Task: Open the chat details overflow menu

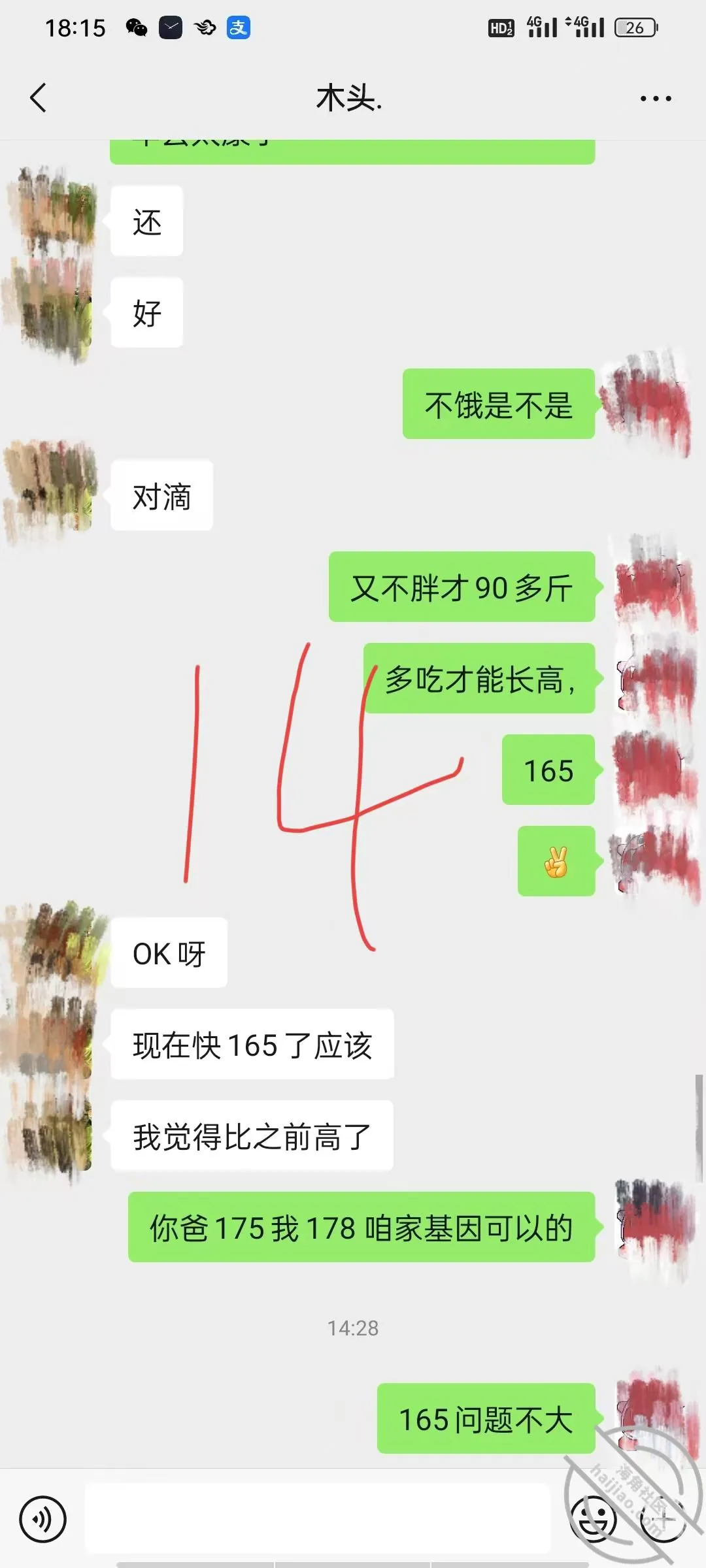Action: pos(656,99)
